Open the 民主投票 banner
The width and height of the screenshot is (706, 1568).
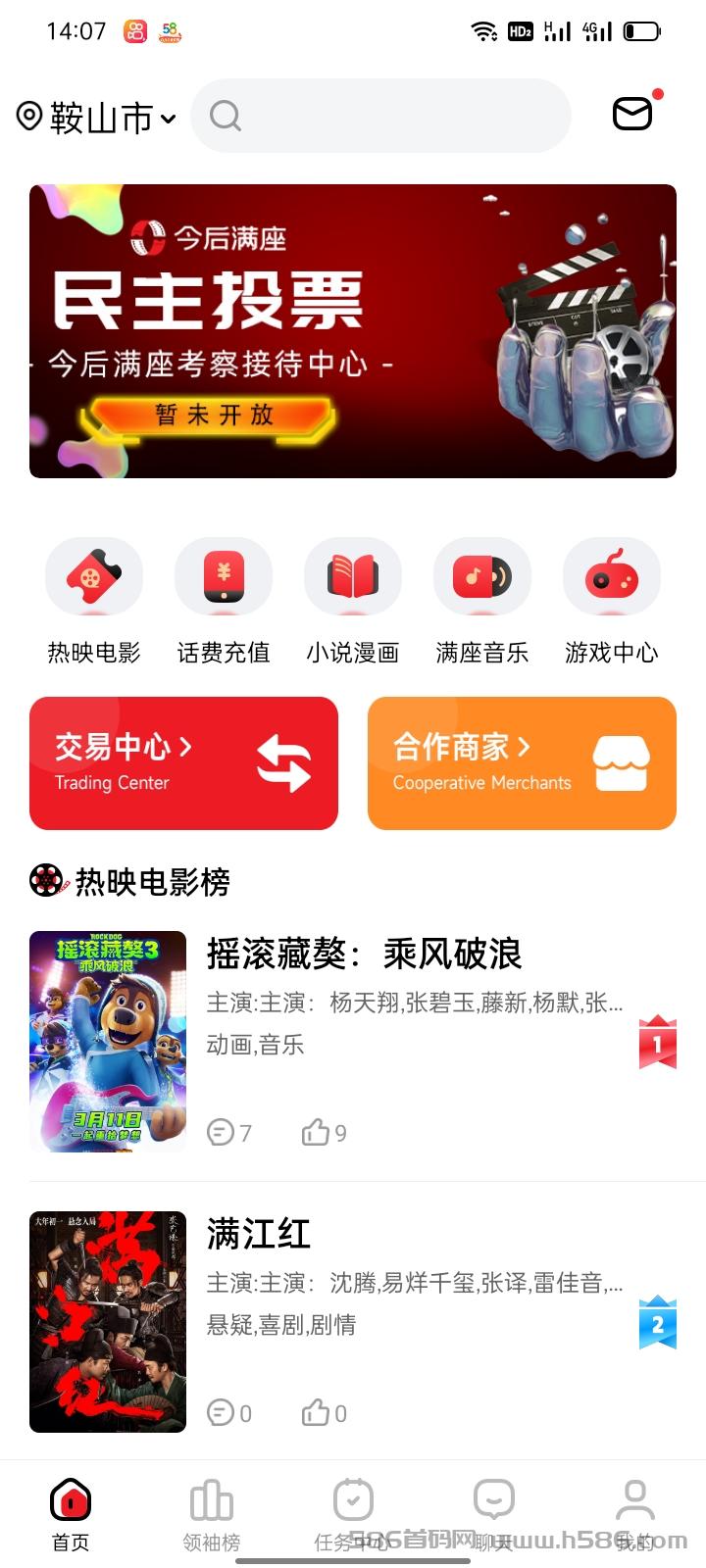point(353,331)
